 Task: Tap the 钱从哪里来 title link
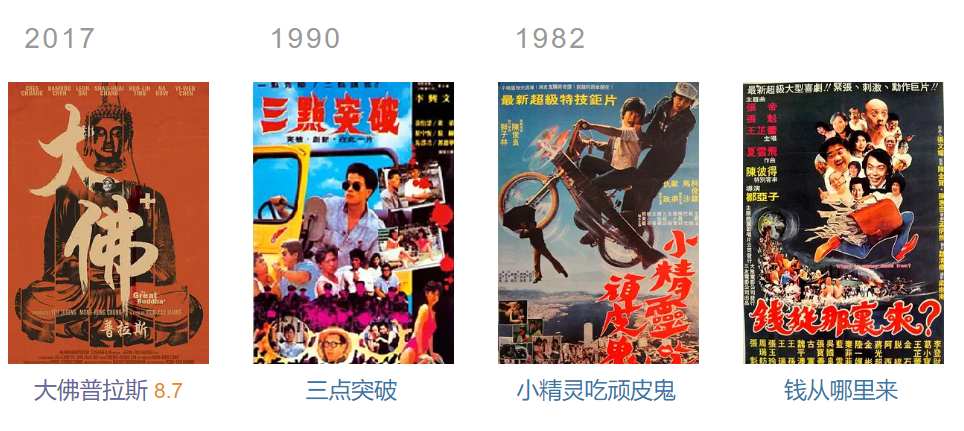coord(841,390)
